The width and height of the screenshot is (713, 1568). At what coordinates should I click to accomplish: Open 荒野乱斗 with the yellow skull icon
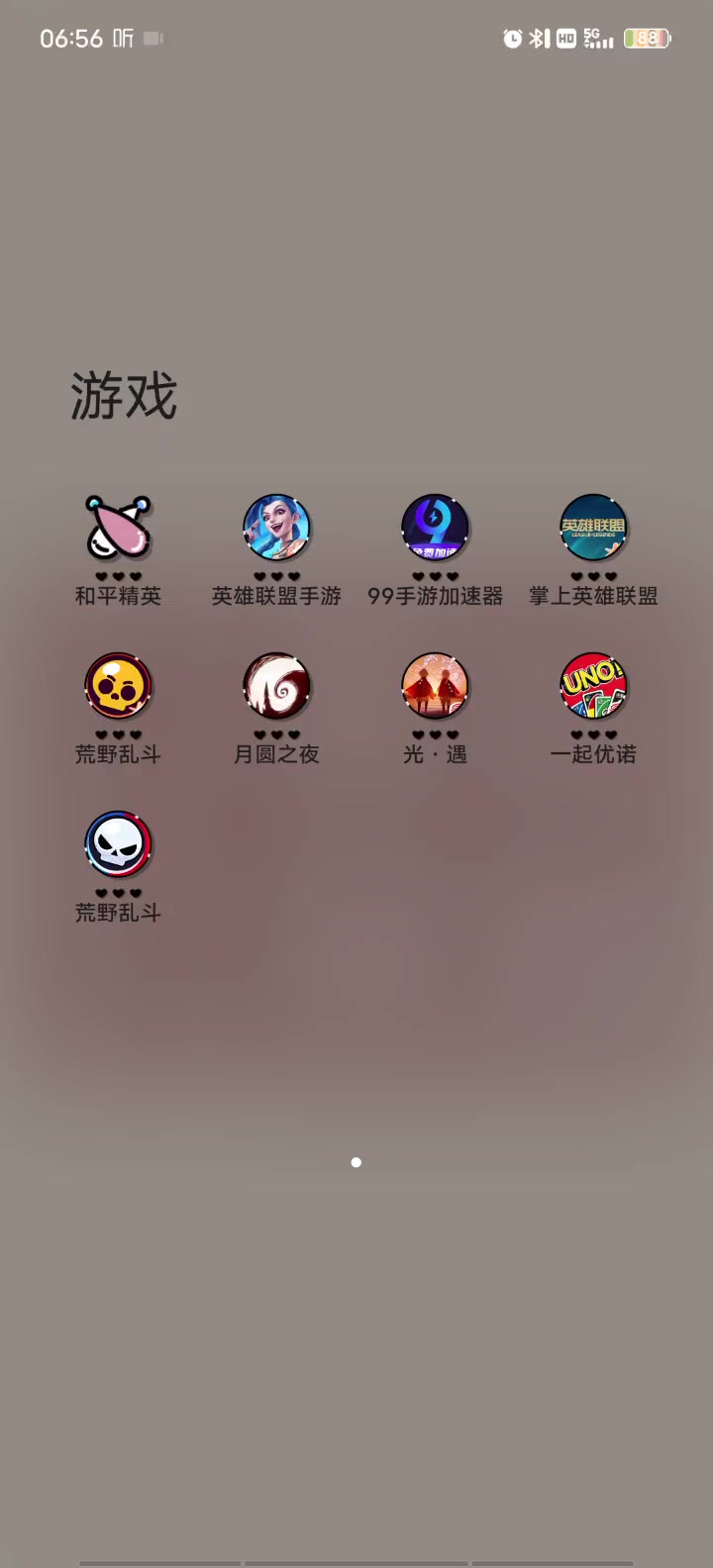click(x=118, y=687)
